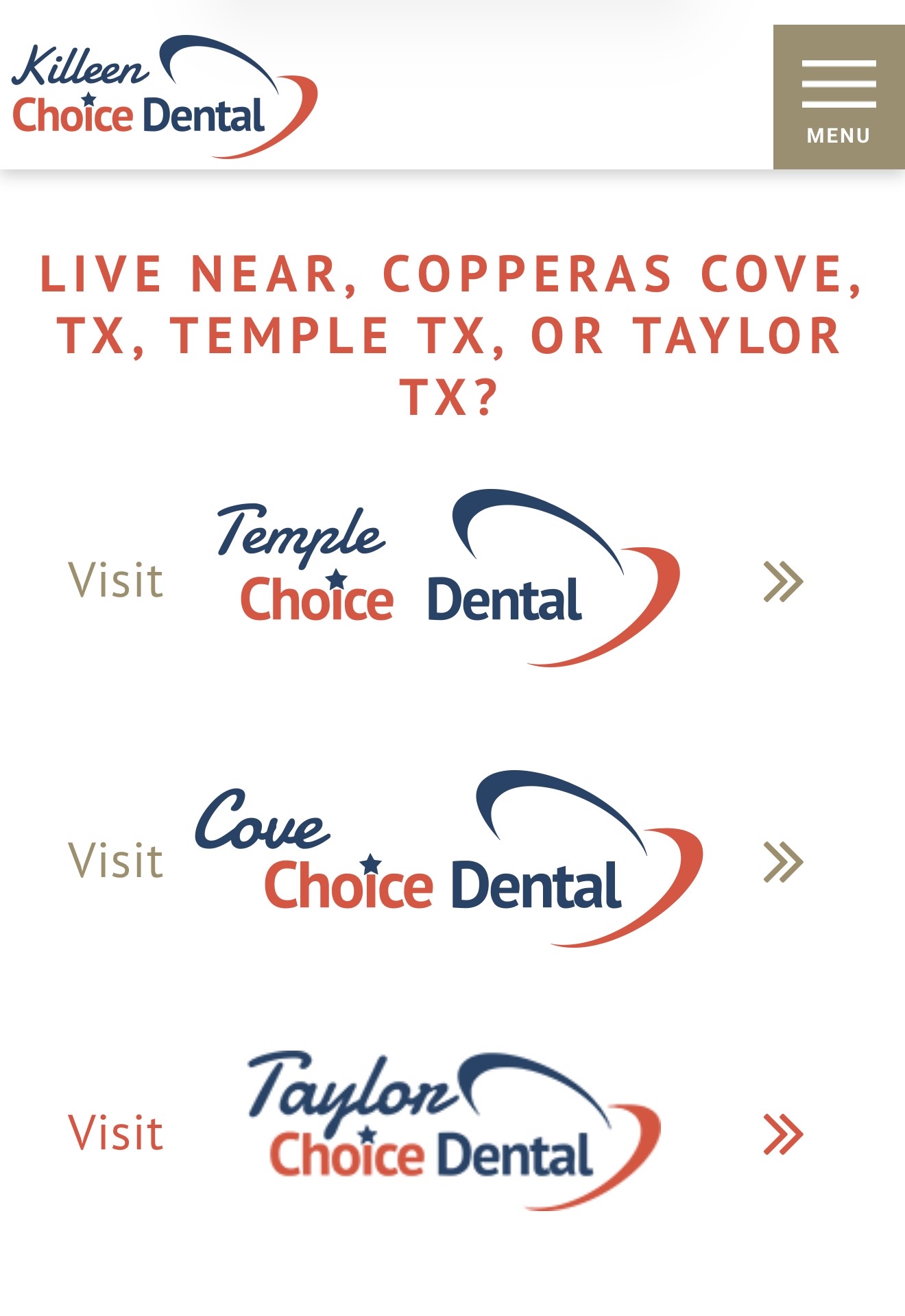This screenshot has height=1316, width=905.
Task: Visit Temple Choice Dental site
Action: click(x=446, y=579)
